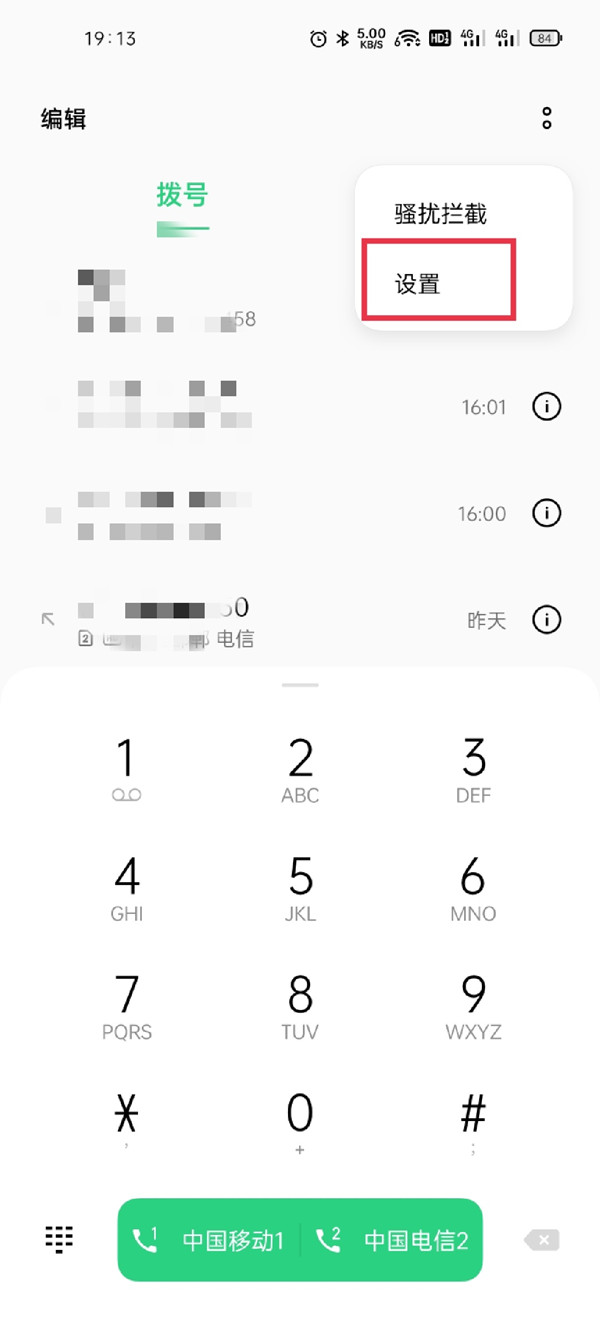Dial digit 1 on keypad
Screen dimensions: 600x1333
tap(126, 768)
